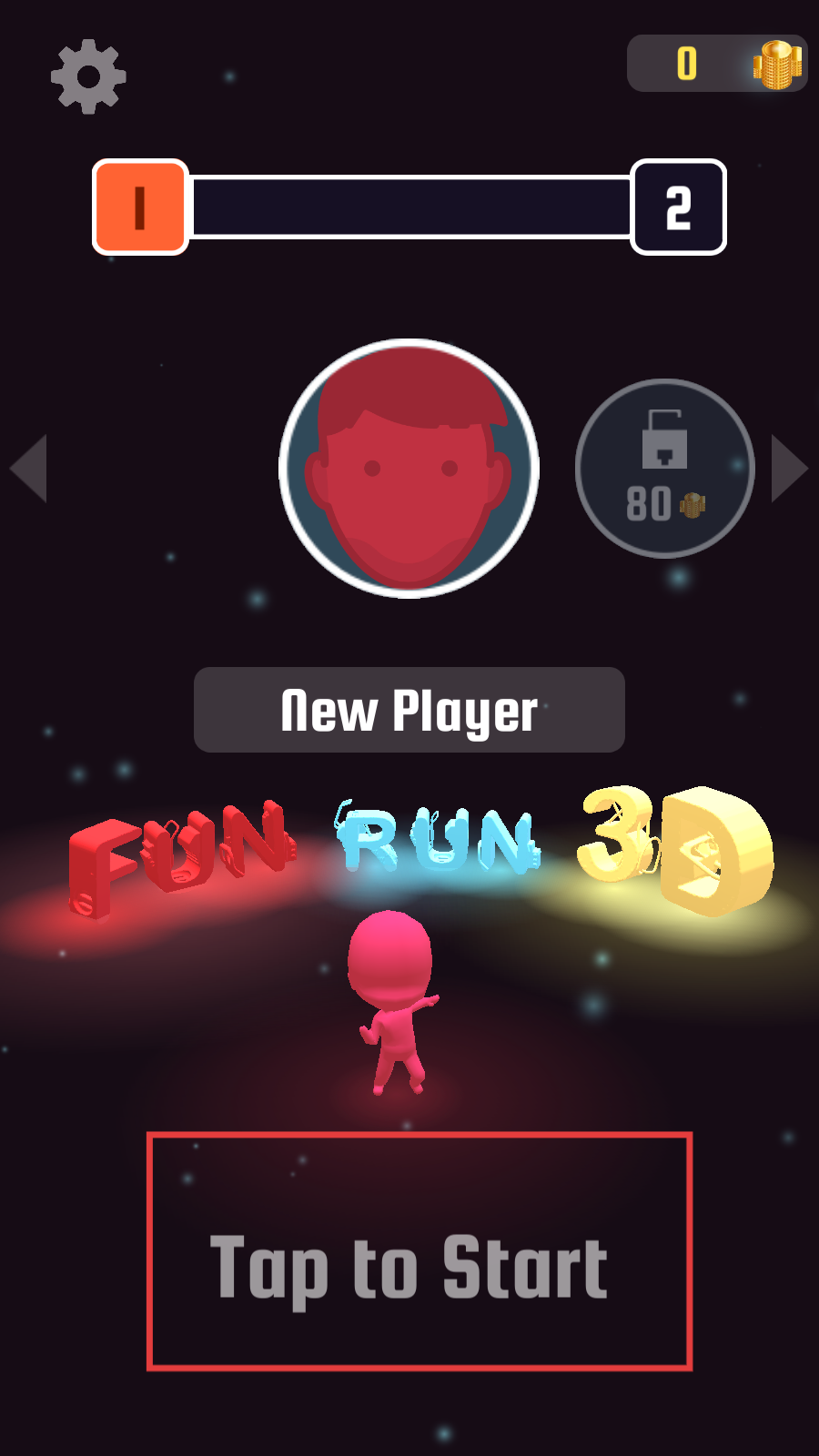Show next avatar with right arrow

point(787,469)
